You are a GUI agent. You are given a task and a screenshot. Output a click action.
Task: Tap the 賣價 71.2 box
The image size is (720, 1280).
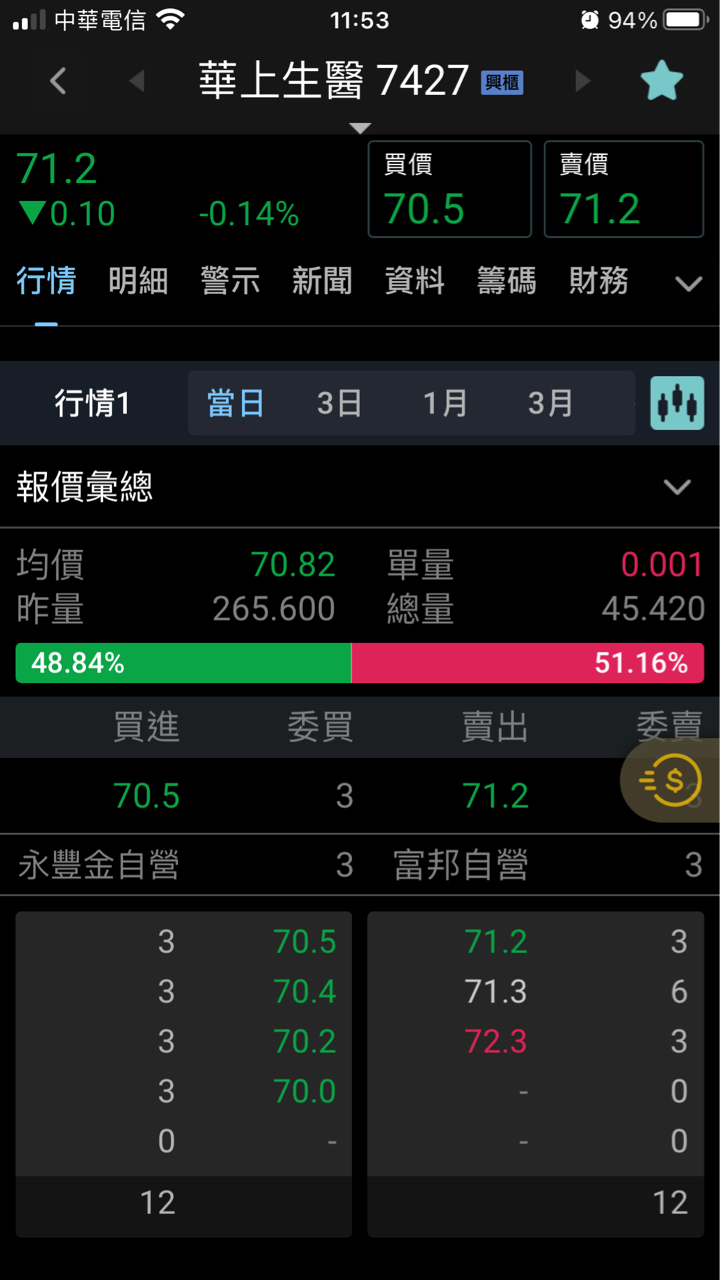pyautogui.click(x=623, y=190)
